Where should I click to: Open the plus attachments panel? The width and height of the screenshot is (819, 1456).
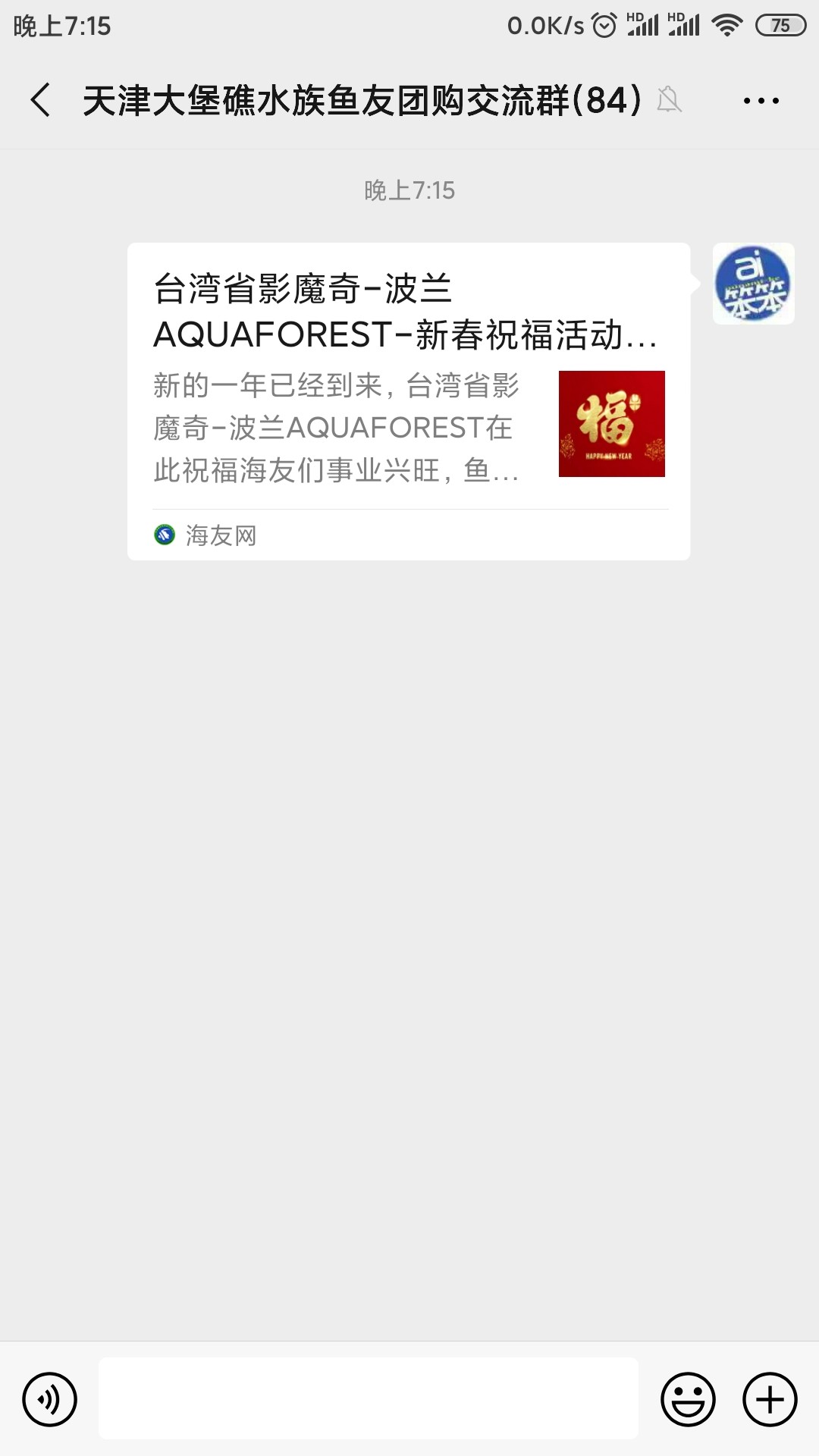coord(770,1399)
